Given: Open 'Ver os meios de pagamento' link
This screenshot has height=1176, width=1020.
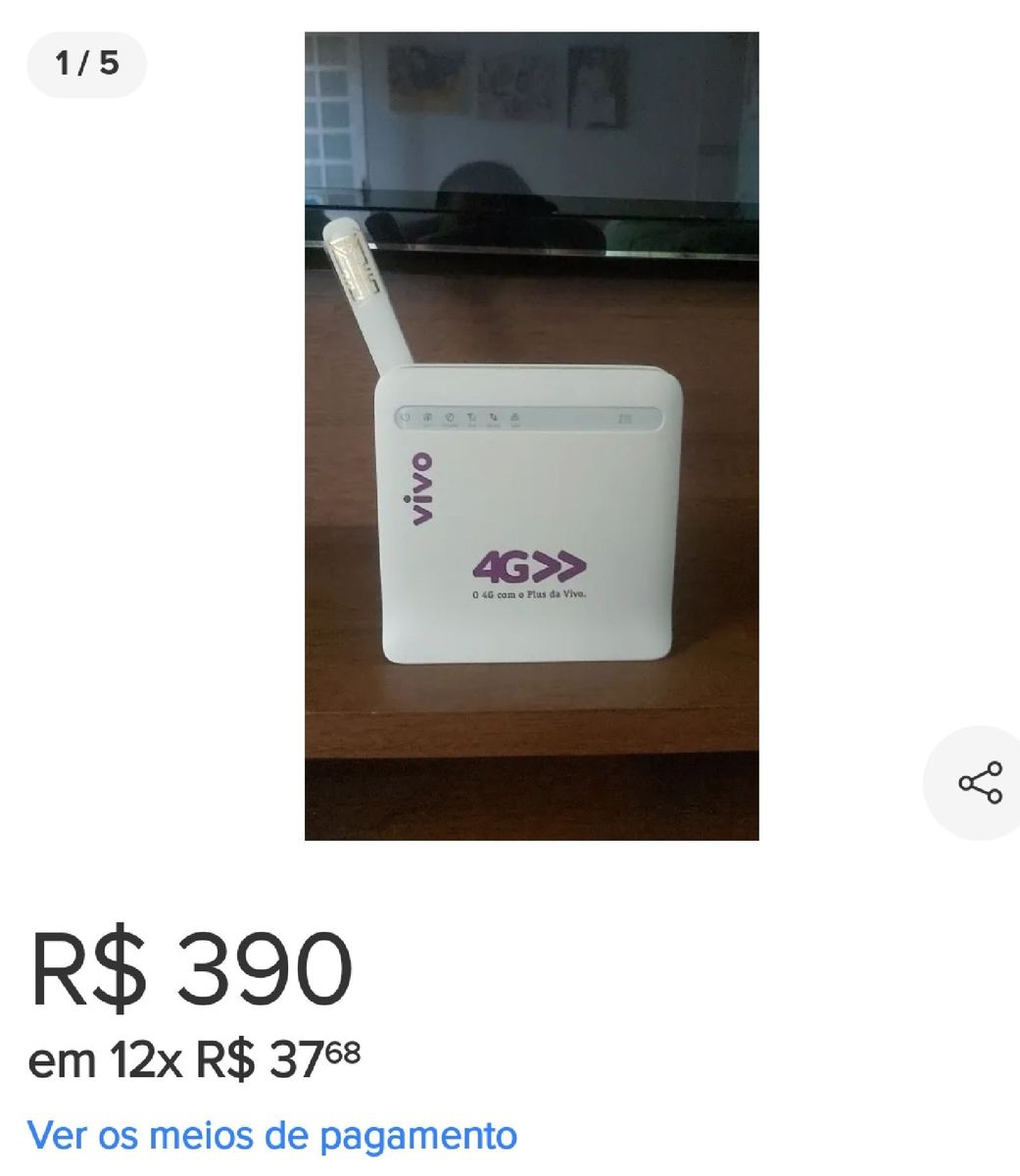Looking at the screenshot, I should (271, 1136).
